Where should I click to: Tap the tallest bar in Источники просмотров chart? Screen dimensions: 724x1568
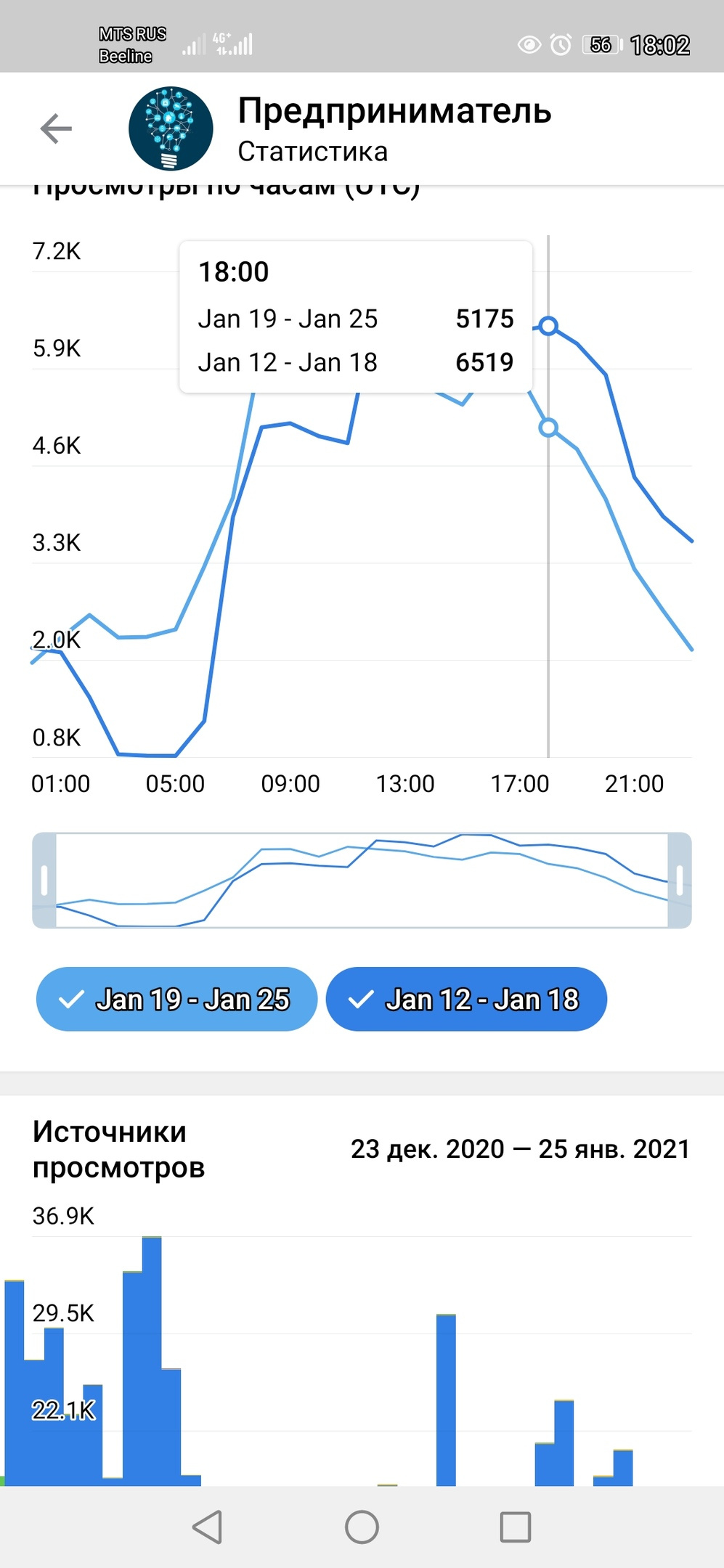pos(152,1361)
